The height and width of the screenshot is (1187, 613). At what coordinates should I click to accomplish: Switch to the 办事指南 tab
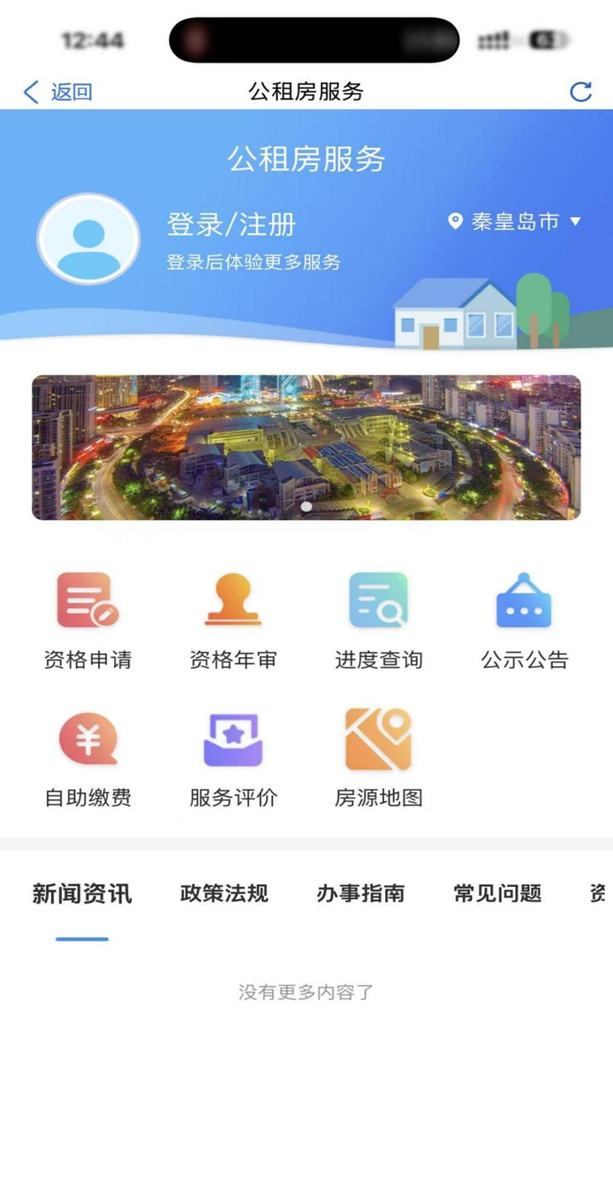360,894
